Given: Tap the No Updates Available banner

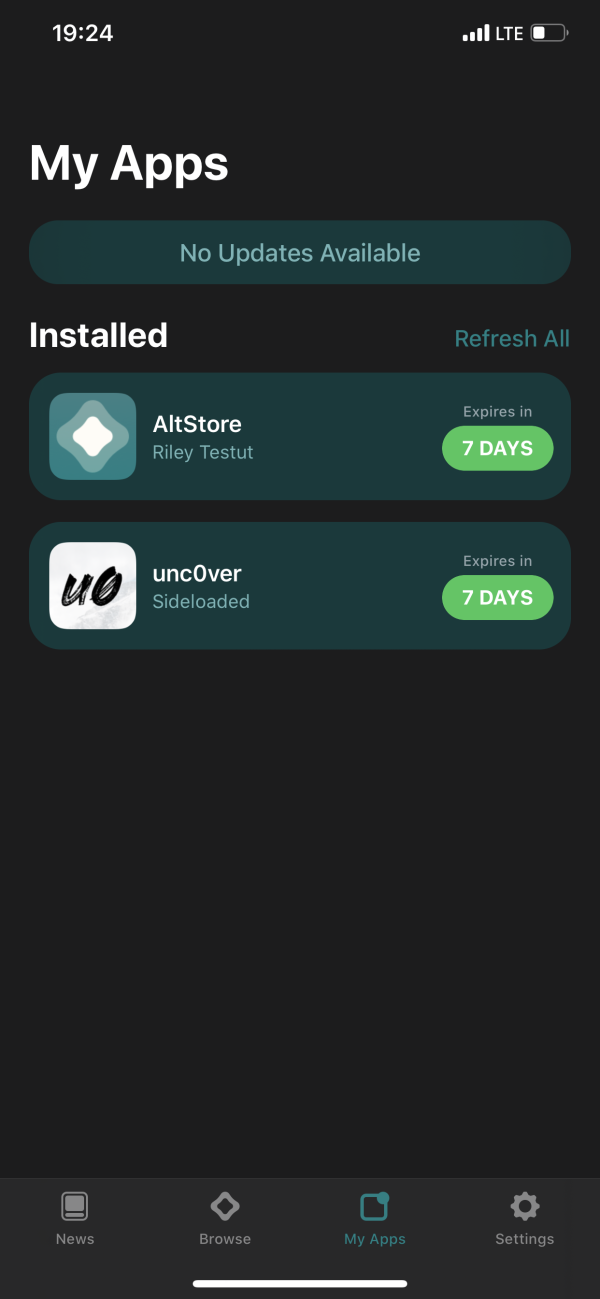Looking at the screenshot, I should pyautogui.click(x=300, y=253).
